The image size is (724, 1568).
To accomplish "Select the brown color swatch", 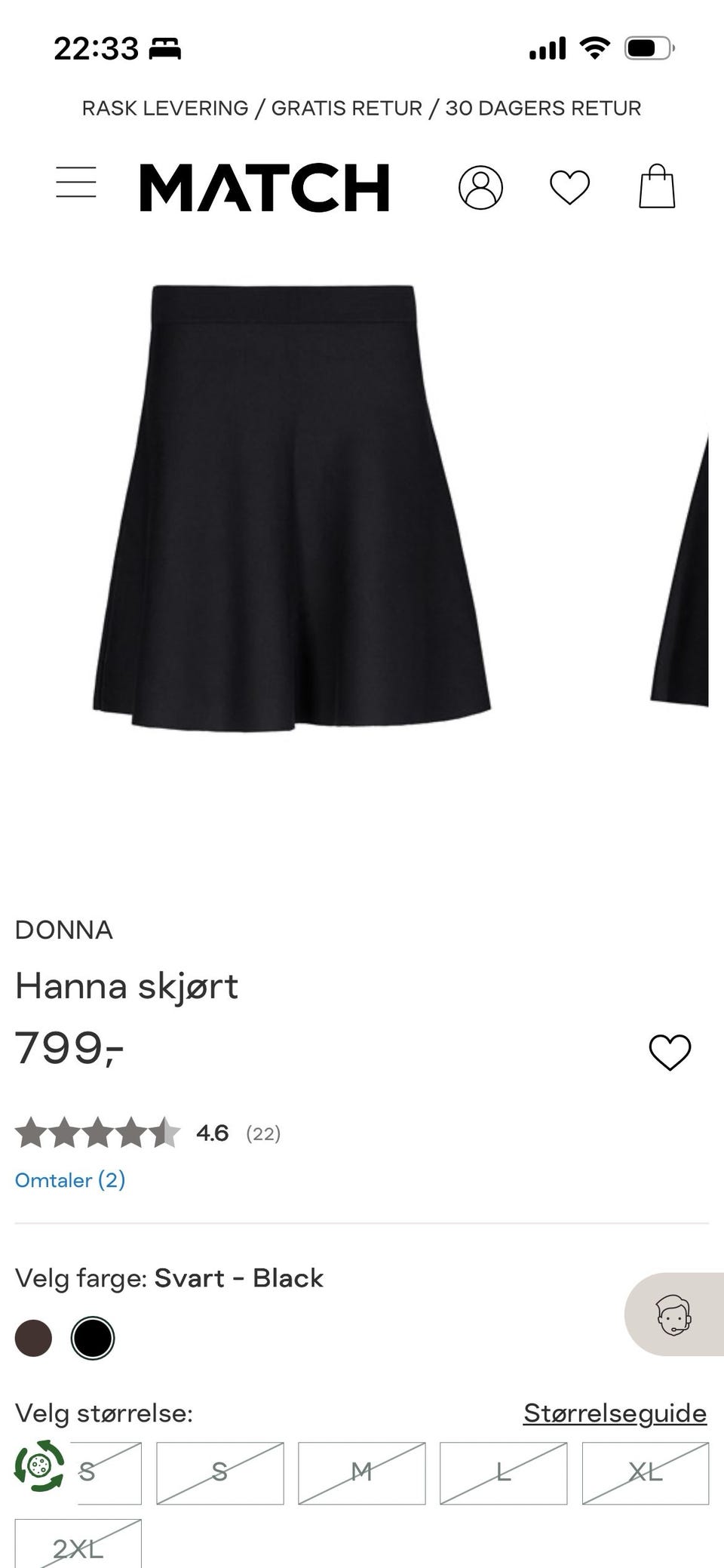I will click(34, 1338).
